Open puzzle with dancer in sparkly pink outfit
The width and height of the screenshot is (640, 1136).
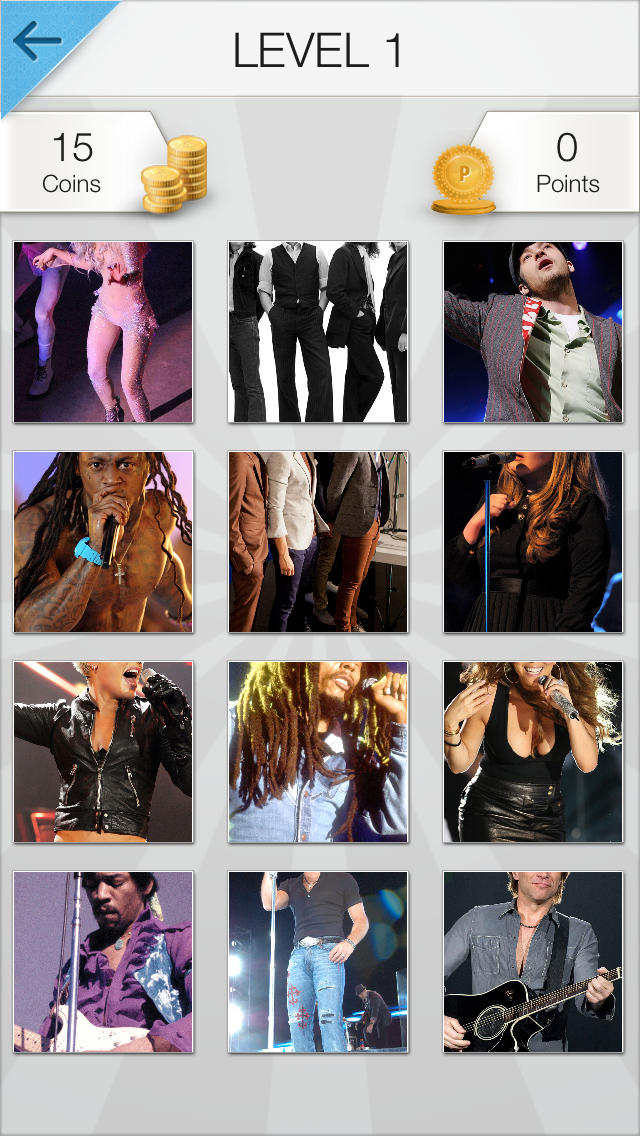tap(103, 332)
